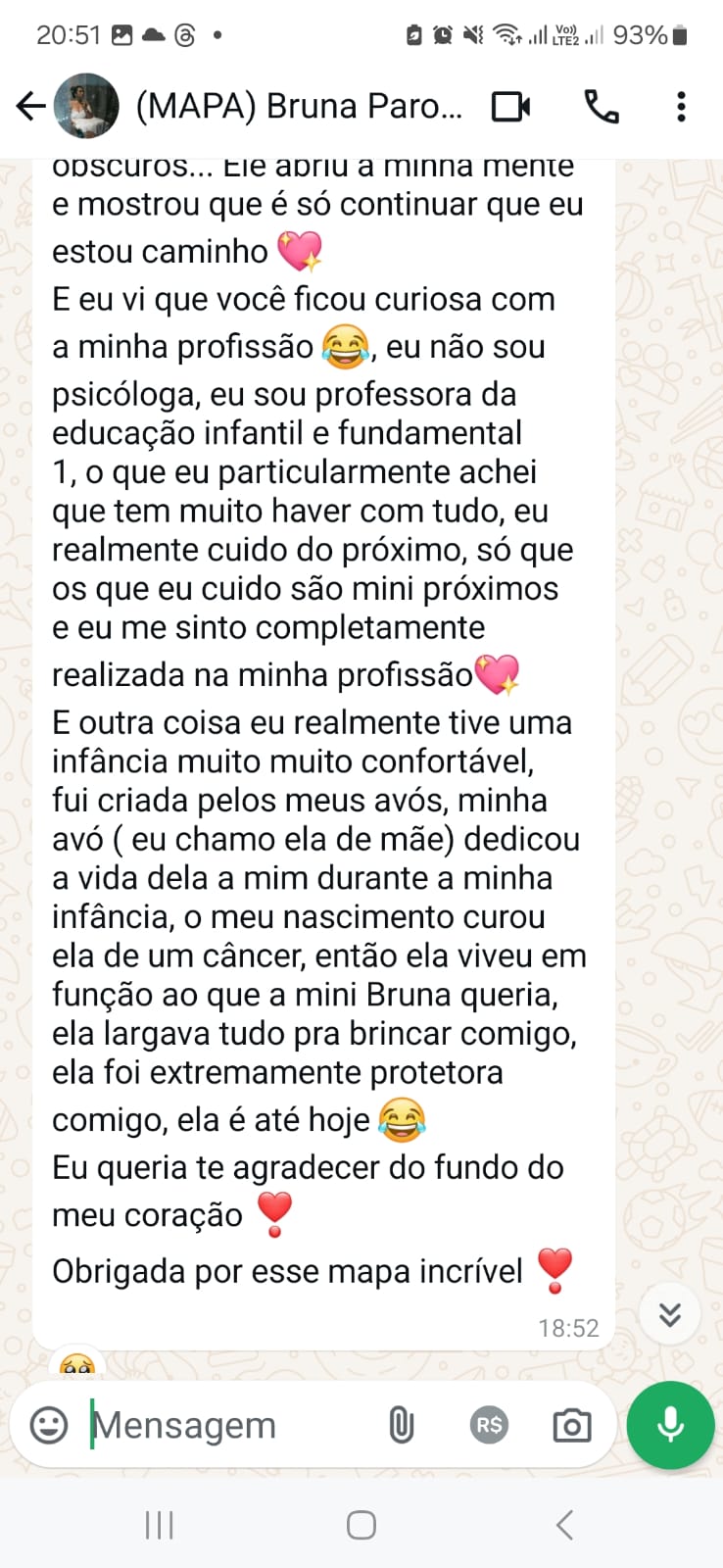Open Bruna's profile picture thumbnail

tap(86, 105)
